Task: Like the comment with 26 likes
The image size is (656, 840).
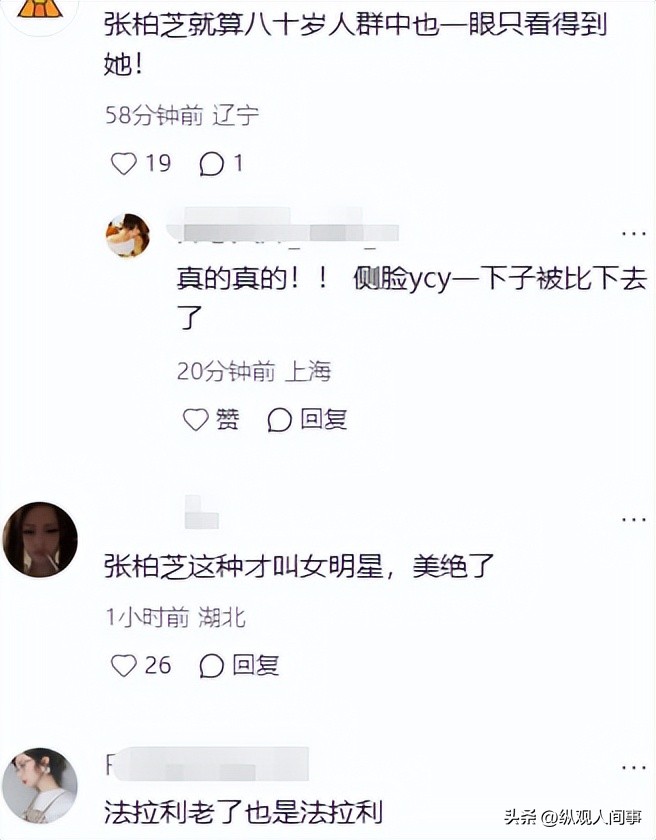Action: click(x=124, y=665)
